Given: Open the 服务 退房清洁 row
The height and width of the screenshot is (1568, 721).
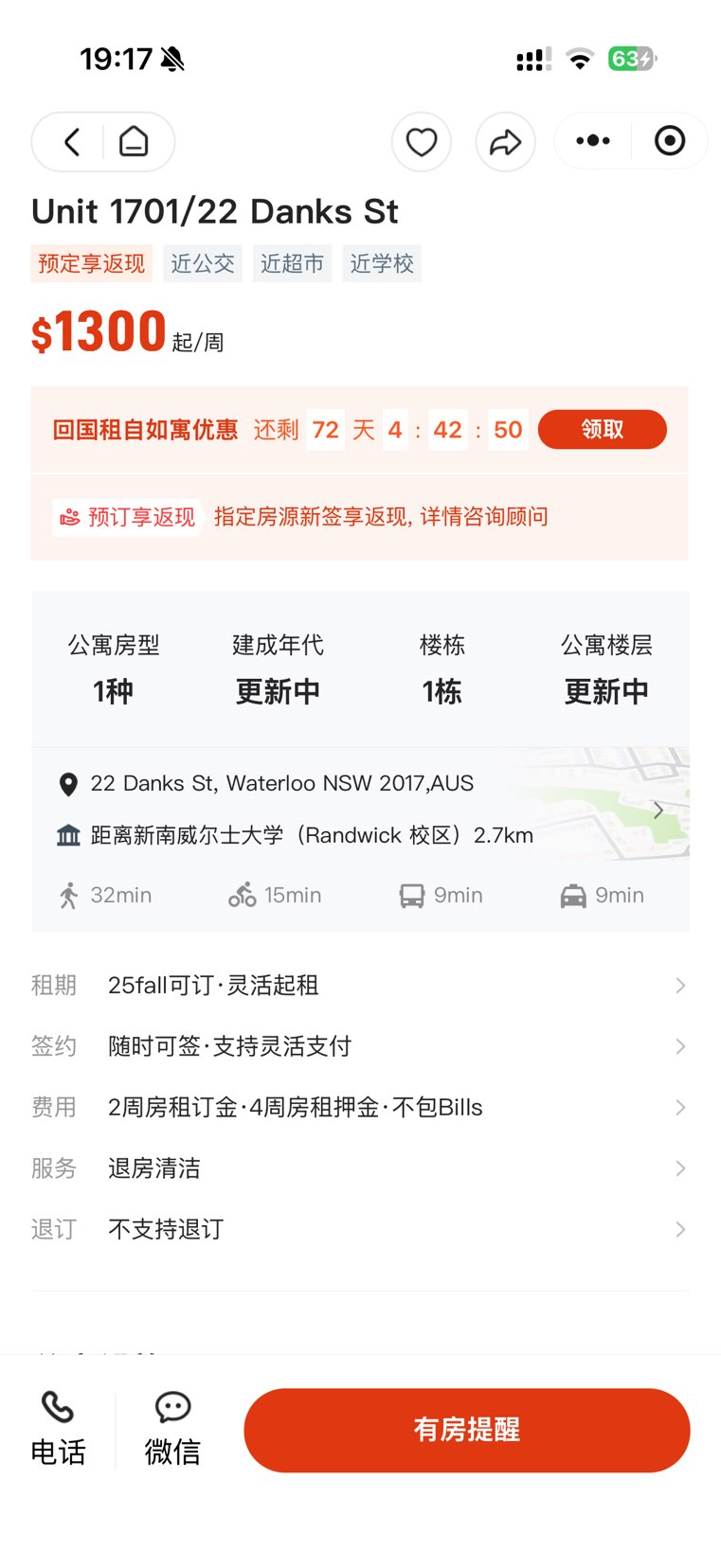Looking at the screenshot, I should 360,1168.
